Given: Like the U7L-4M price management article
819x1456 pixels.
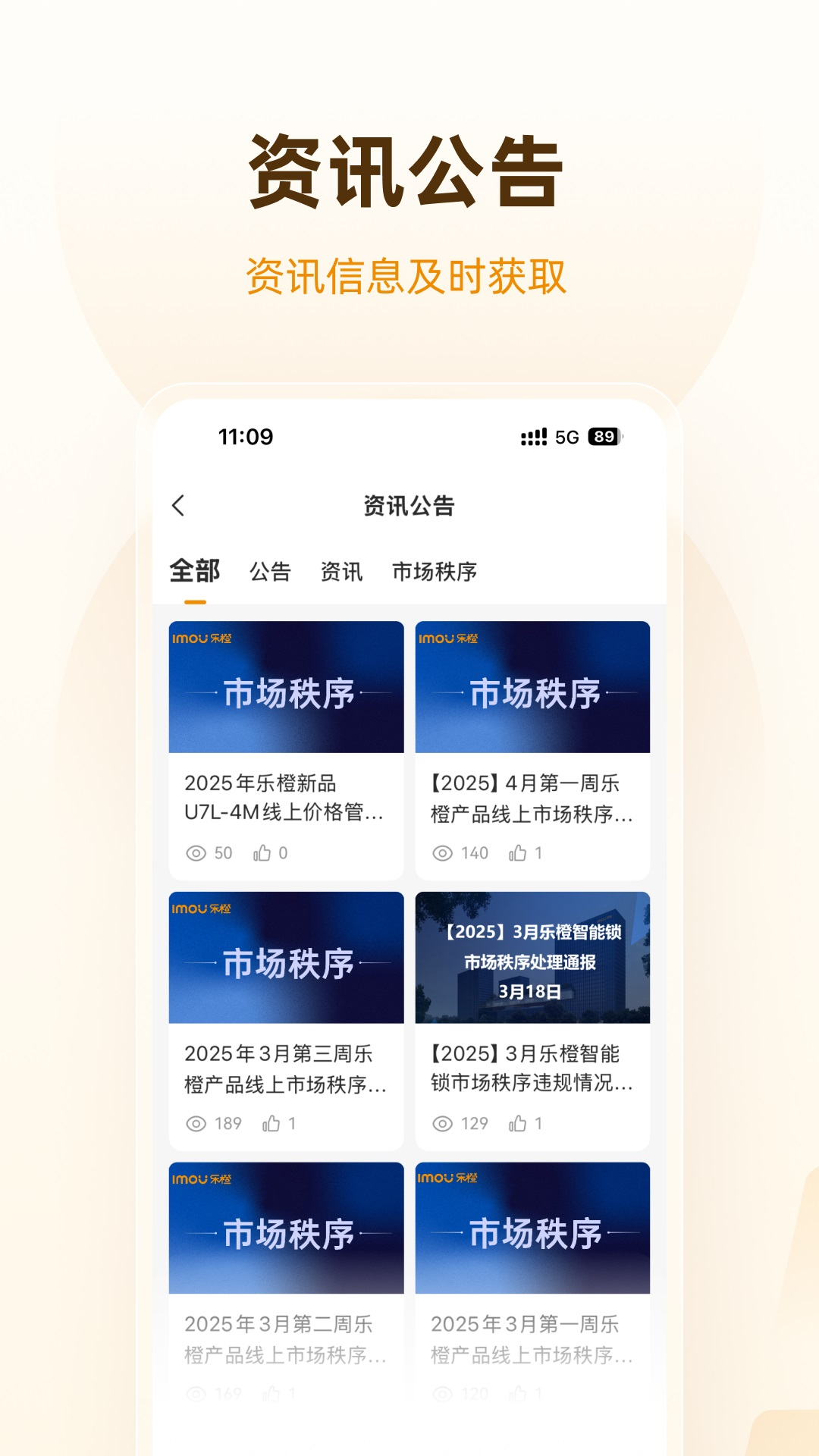Looking at the screenshot, I should 263,852.
